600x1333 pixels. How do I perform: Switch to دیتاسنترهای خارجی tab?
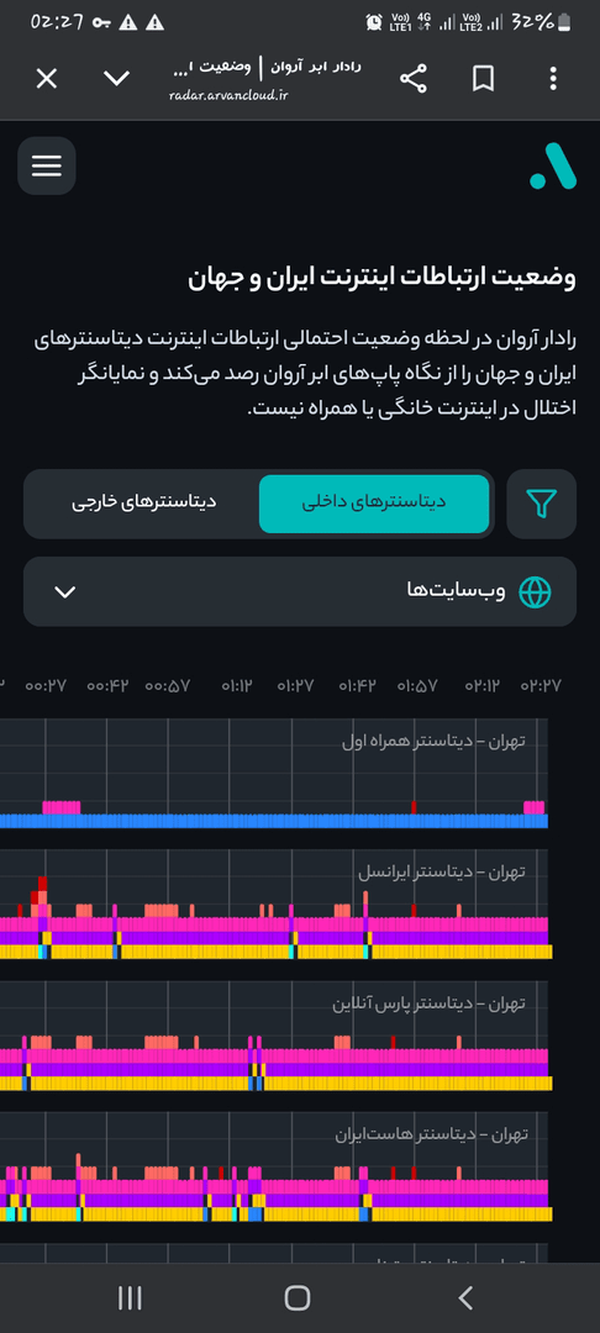(x=144, y=503)
